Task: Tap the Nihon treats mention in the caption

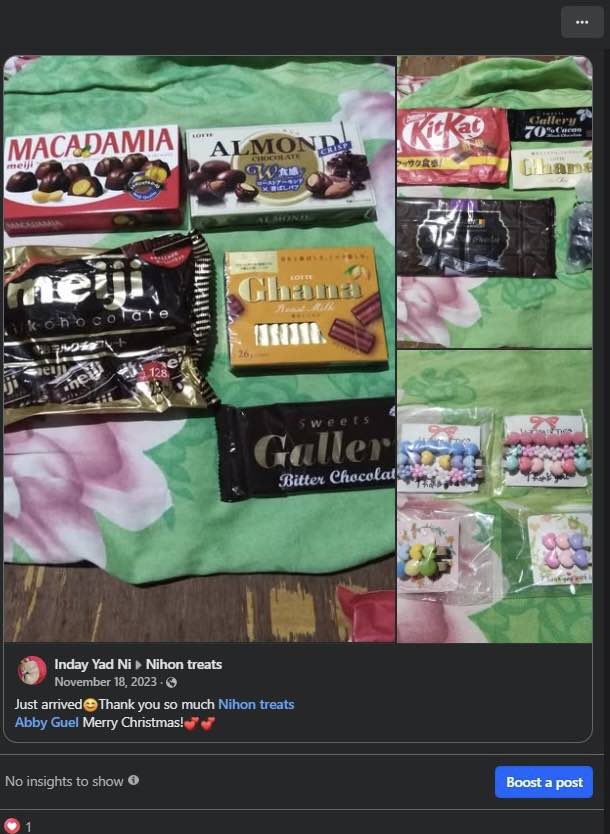Action: [256, 704]
